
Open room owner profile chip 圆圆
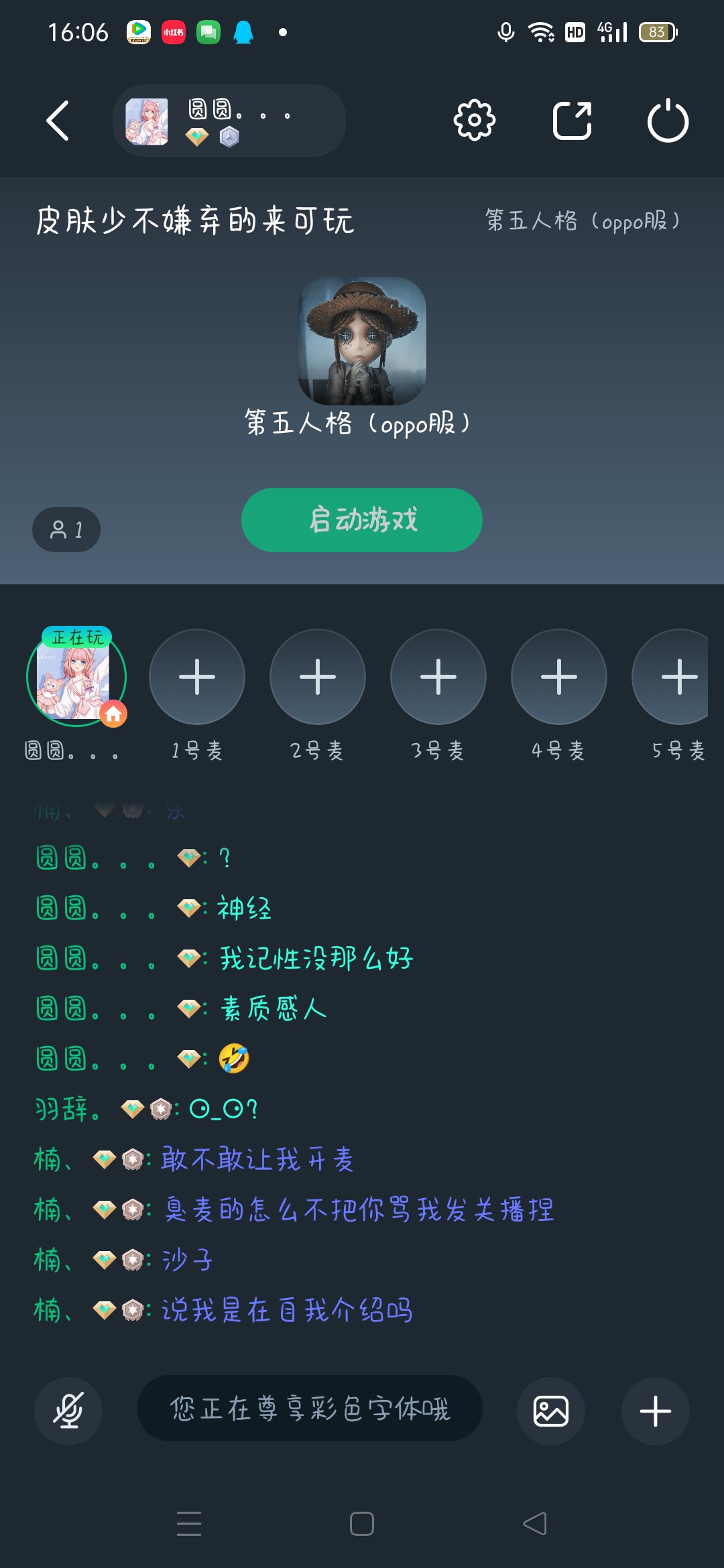click(x=228, y=121)
